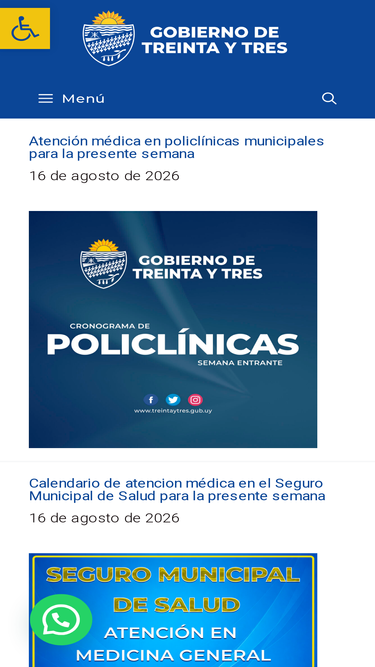375x667 pixels.
Task: Go to Gobierno de Treinta y Tres homepage logo
Action: click(x=185, y=38)
